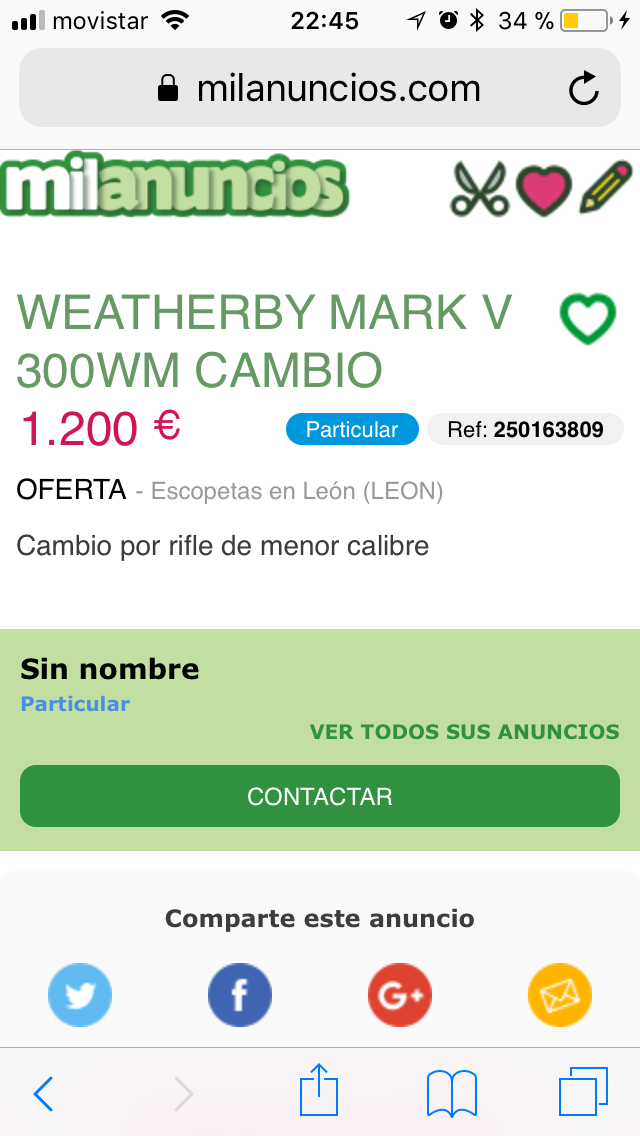640x1136 pixels.
Task: Tap the milanuncios.com address bar
Action: coord(320,89)
